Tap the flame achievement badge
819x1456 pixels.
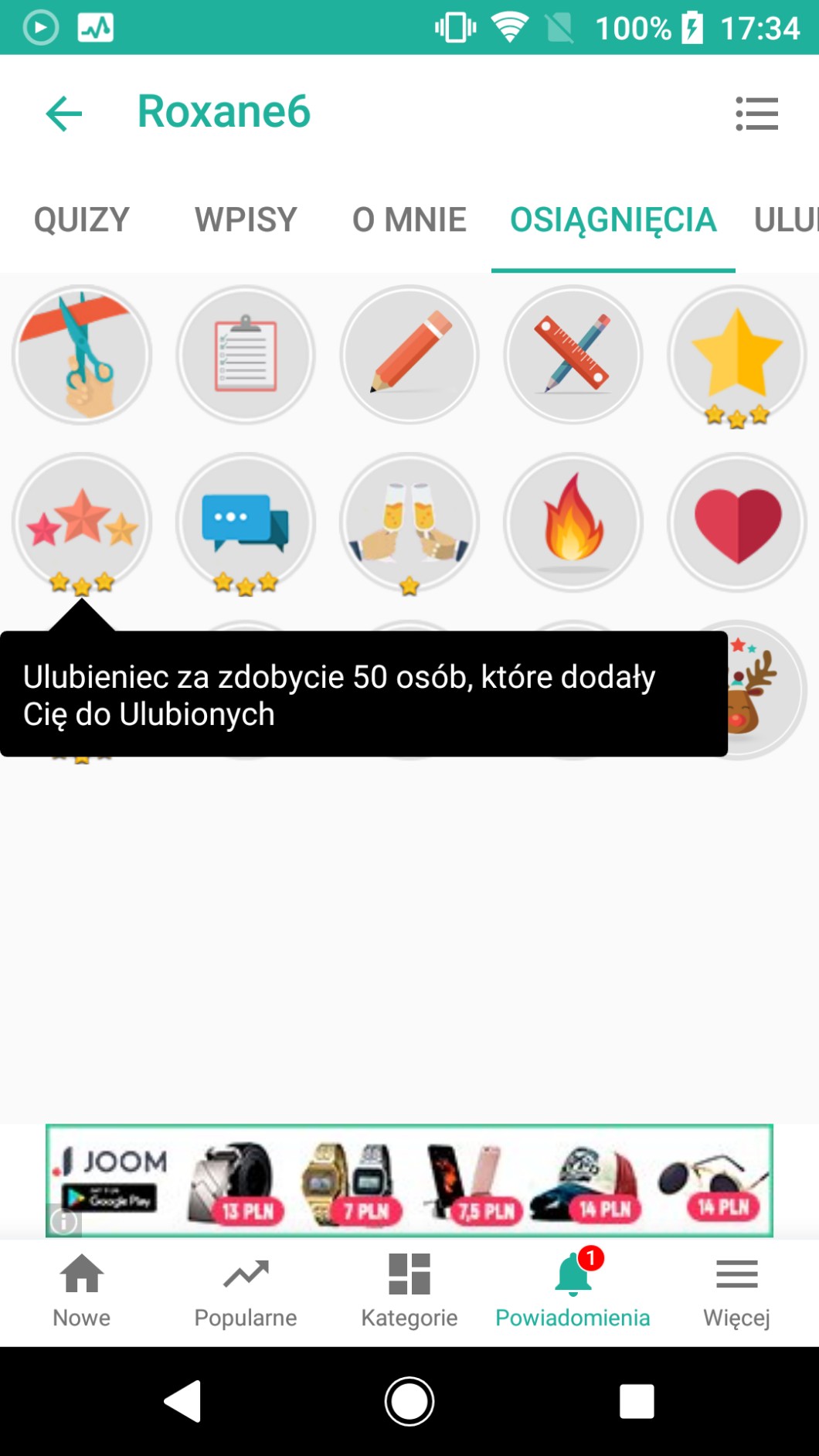pos(573,523)
